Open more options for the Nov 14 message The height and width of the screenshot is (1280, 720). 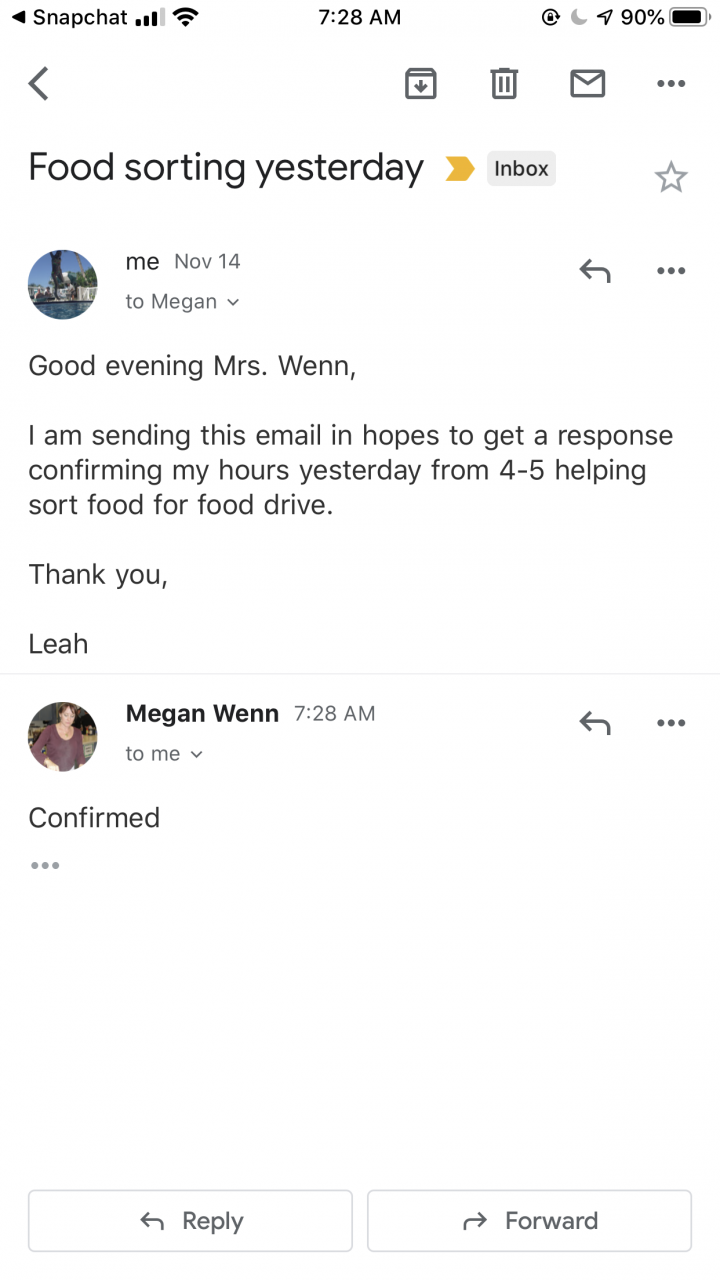(671, 271)
